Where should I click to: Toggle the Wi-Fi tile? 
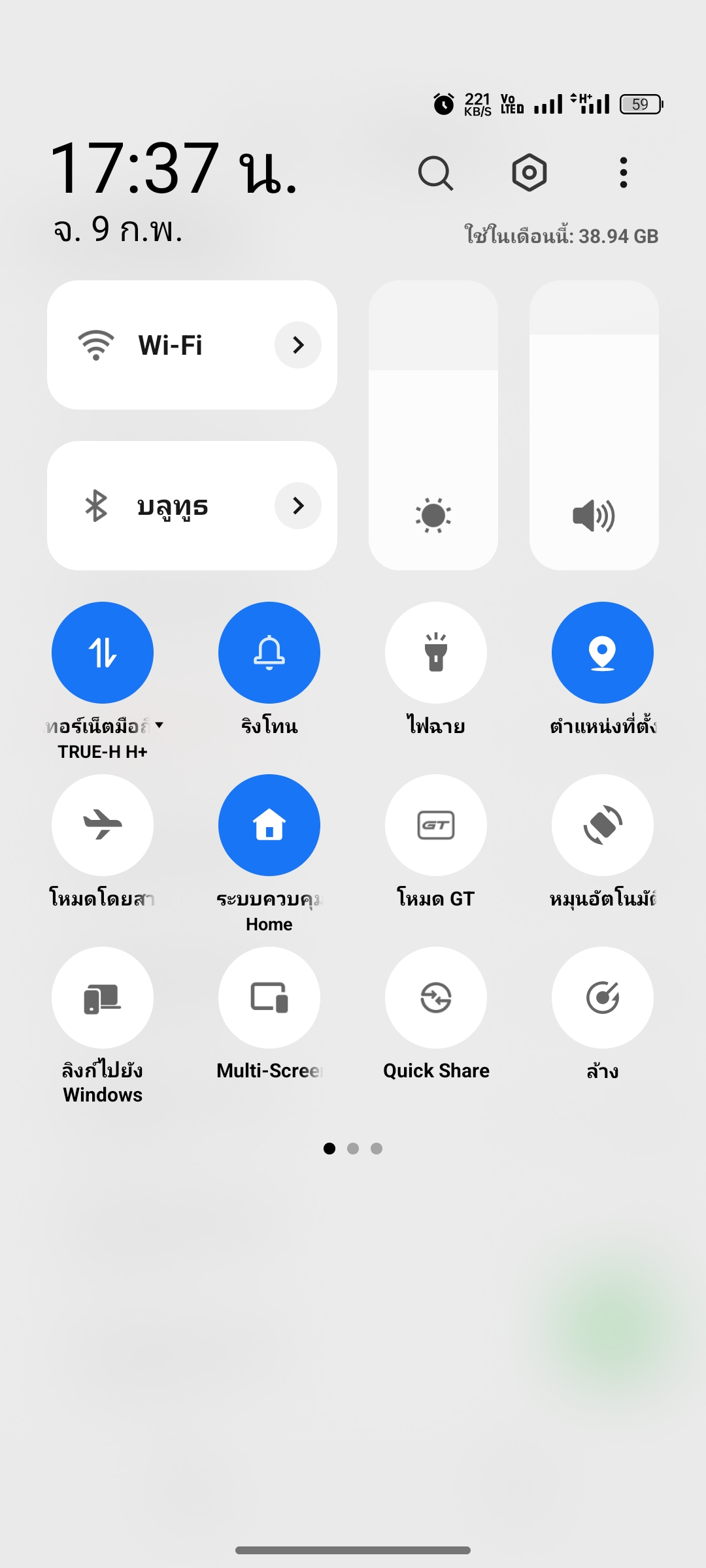point(192,345)
